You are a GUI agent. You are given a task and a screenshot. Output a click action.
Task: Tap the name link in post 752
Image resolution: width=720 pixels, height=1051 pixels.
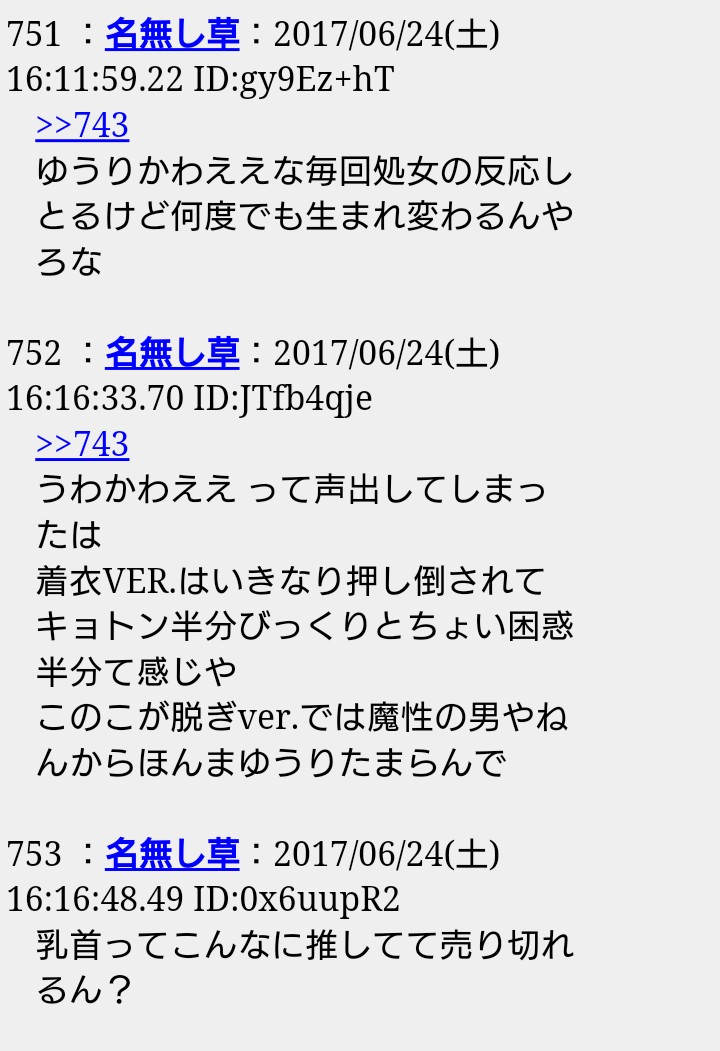click(x=172, y=353)
